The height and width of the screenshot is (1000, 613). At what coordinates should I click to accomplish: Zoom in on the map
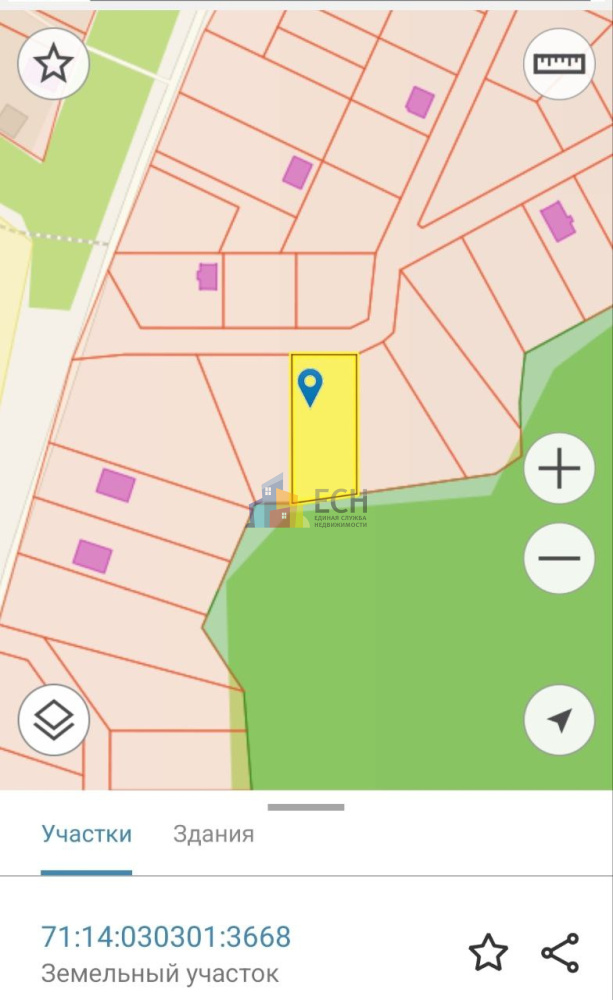tap(559, 468)
